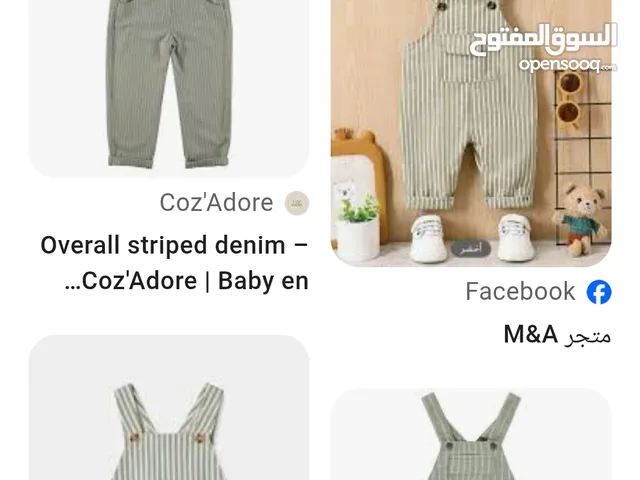Open the green overalls with dark buttons
This screenshot has height=480, width=640.
point(470,435)
